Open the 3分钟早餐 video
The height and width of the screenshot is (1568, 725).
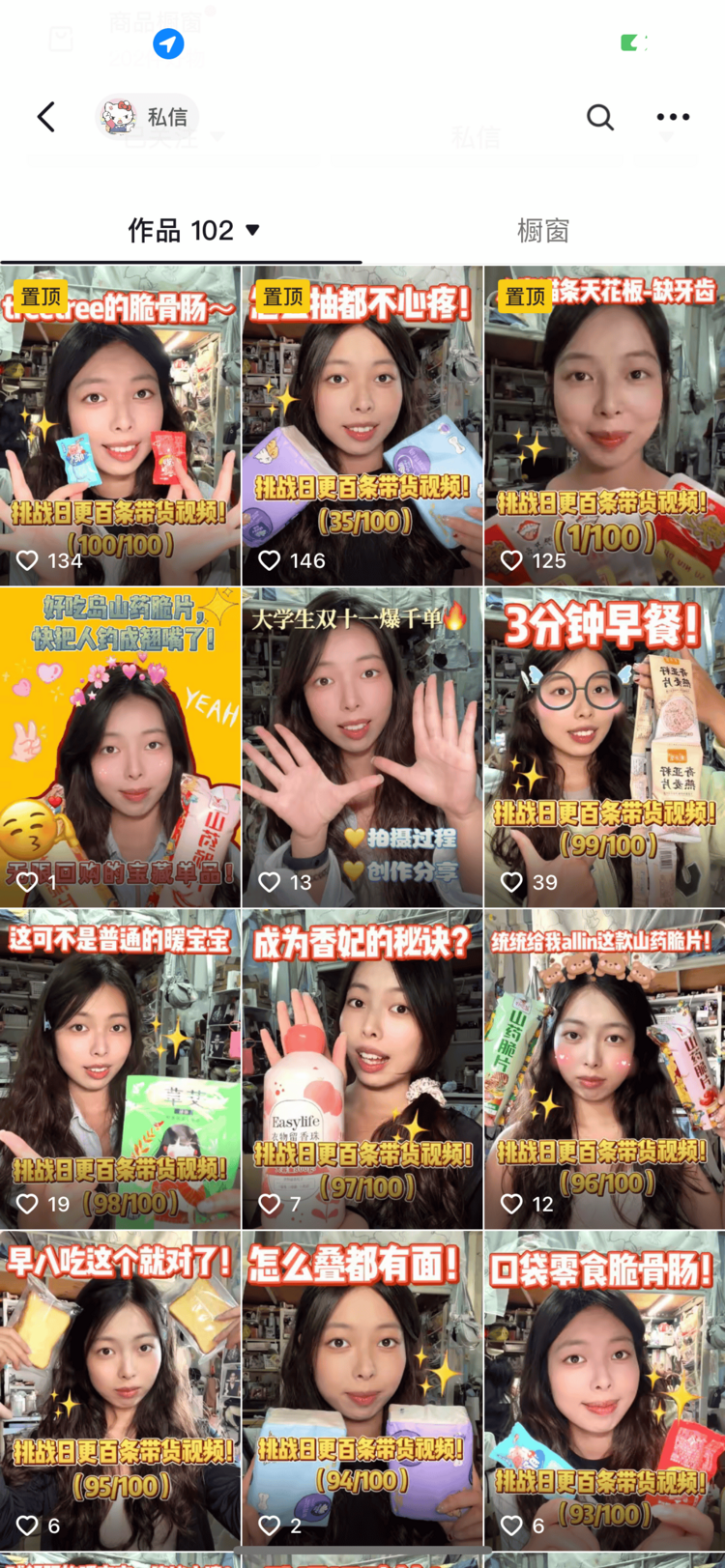[x=604, y=747]
